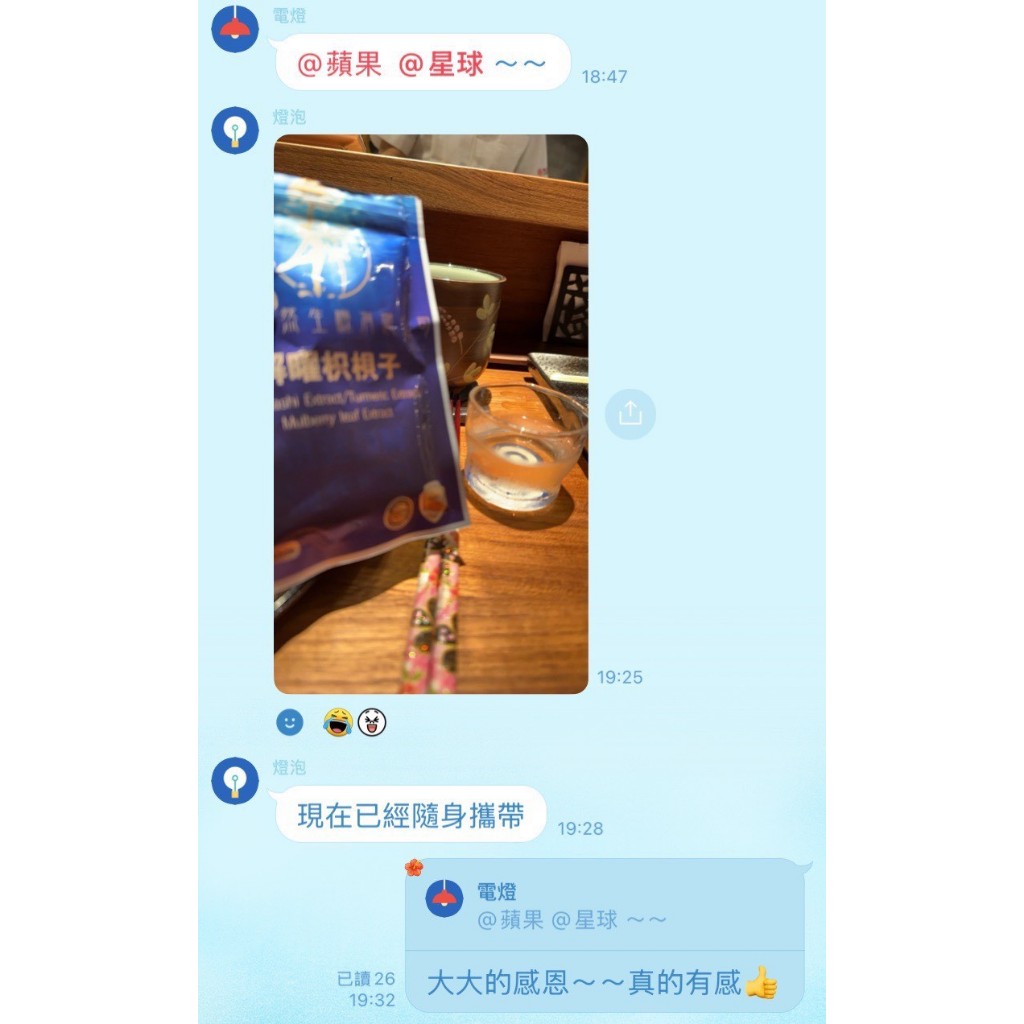Open the shared photo of the blue package
Viewport: 1024px width, 1024px height.
coord(430,414)
